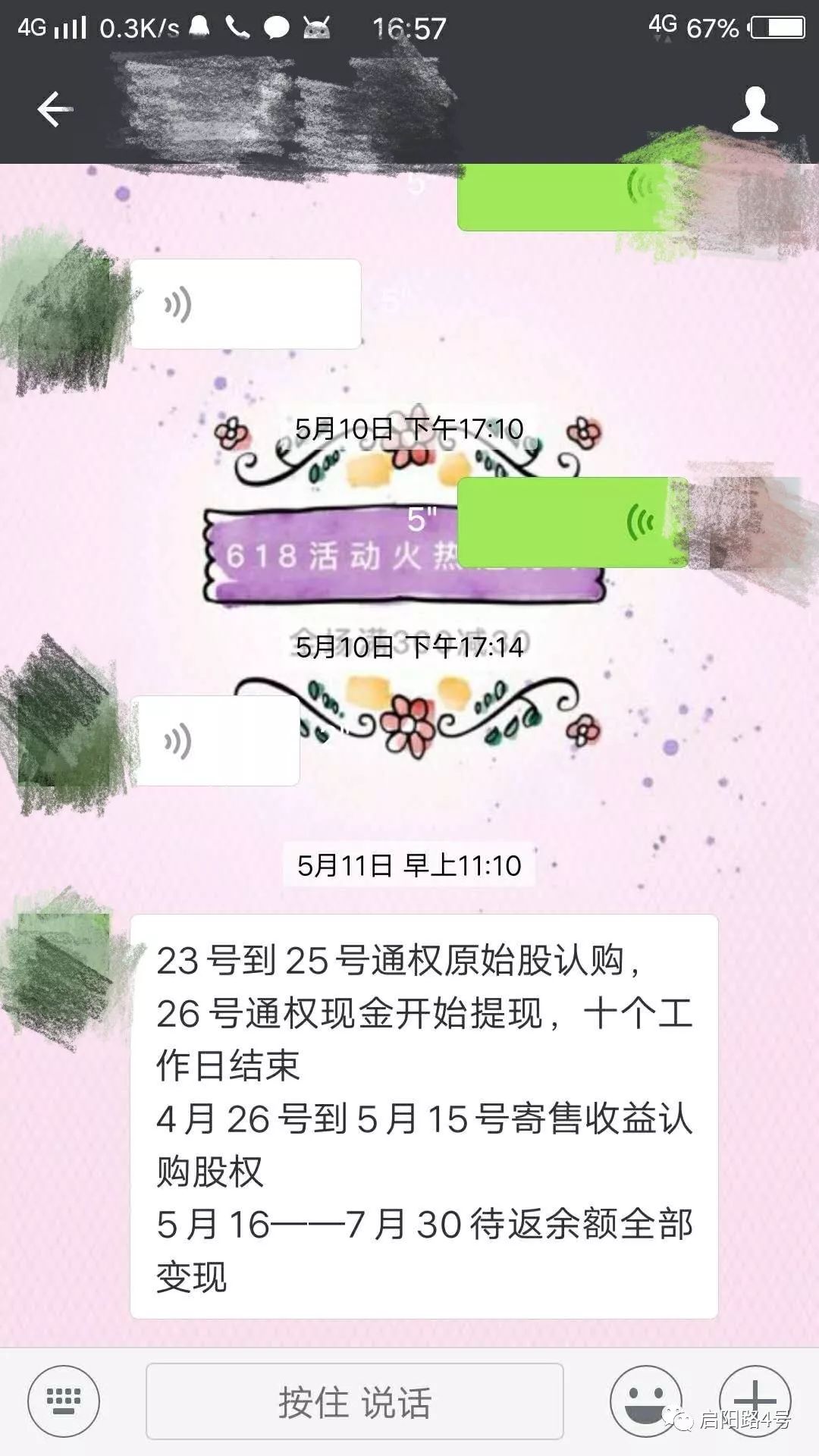
Task: Play the white voice message under 5月10日 下午17:14
Action: tap(215, 741)
